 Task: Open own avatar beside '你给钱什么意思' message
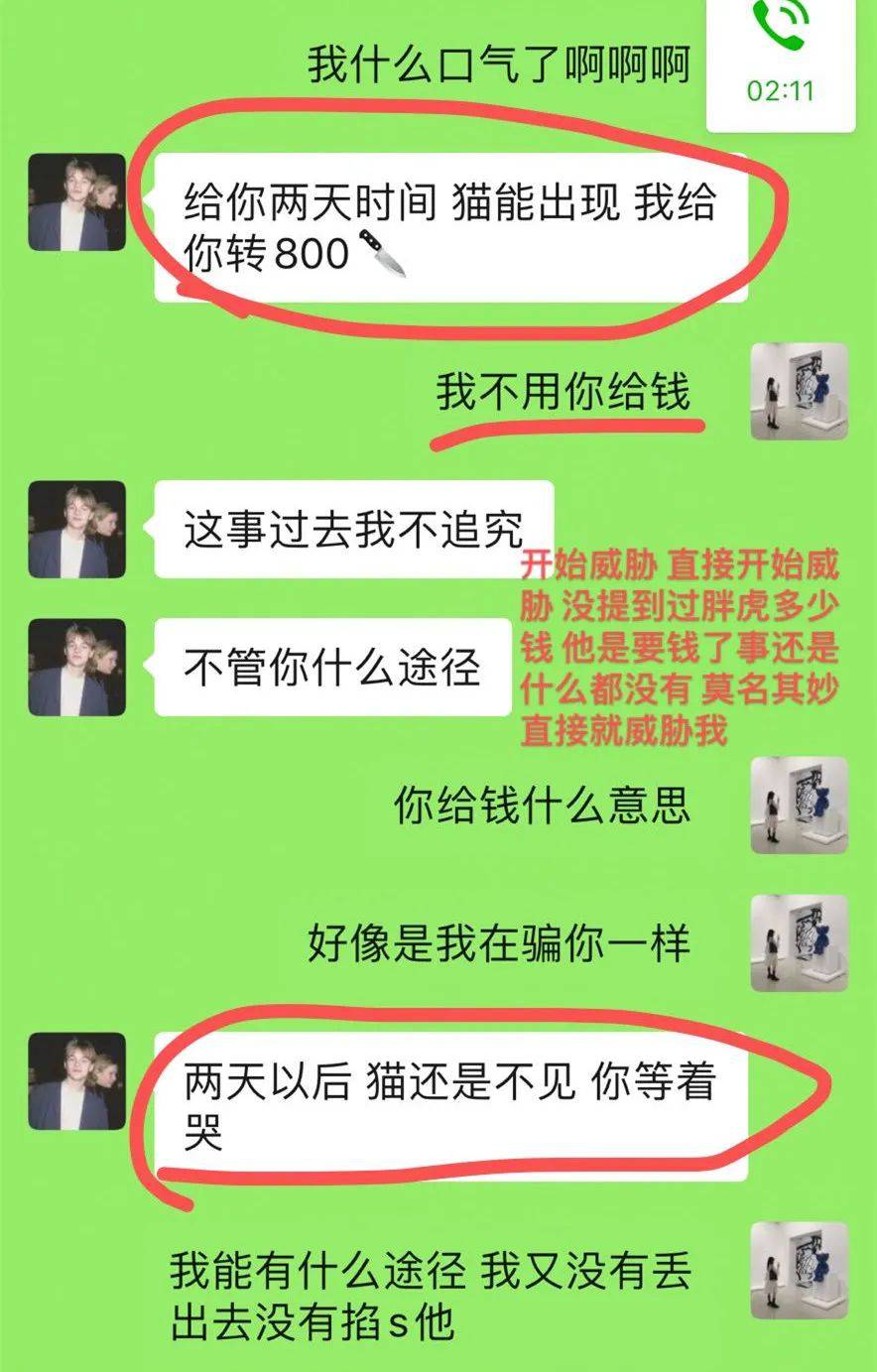[x=799, y=805]
